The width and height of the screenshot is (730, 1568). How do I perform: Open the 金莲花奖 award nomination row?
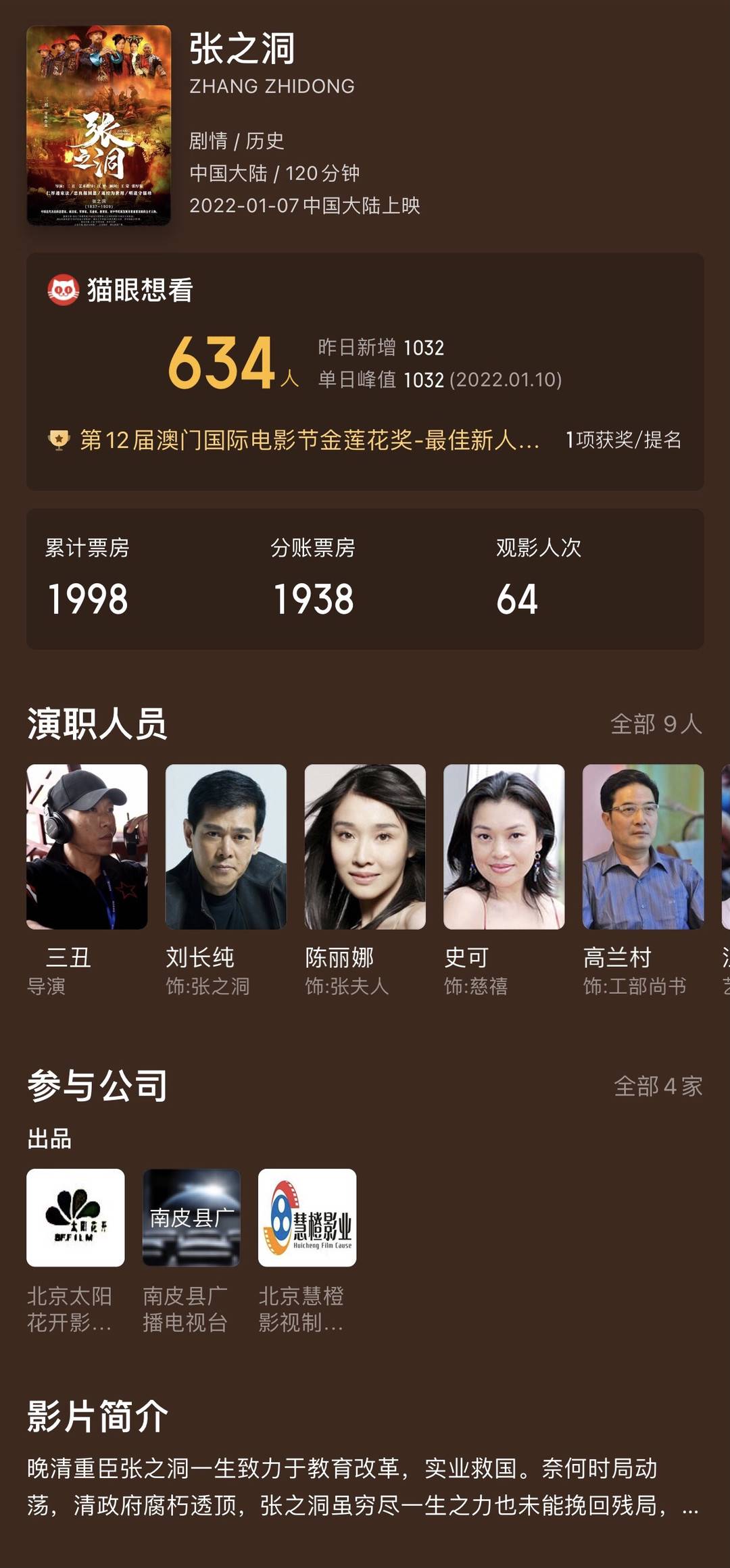[365, 440]
